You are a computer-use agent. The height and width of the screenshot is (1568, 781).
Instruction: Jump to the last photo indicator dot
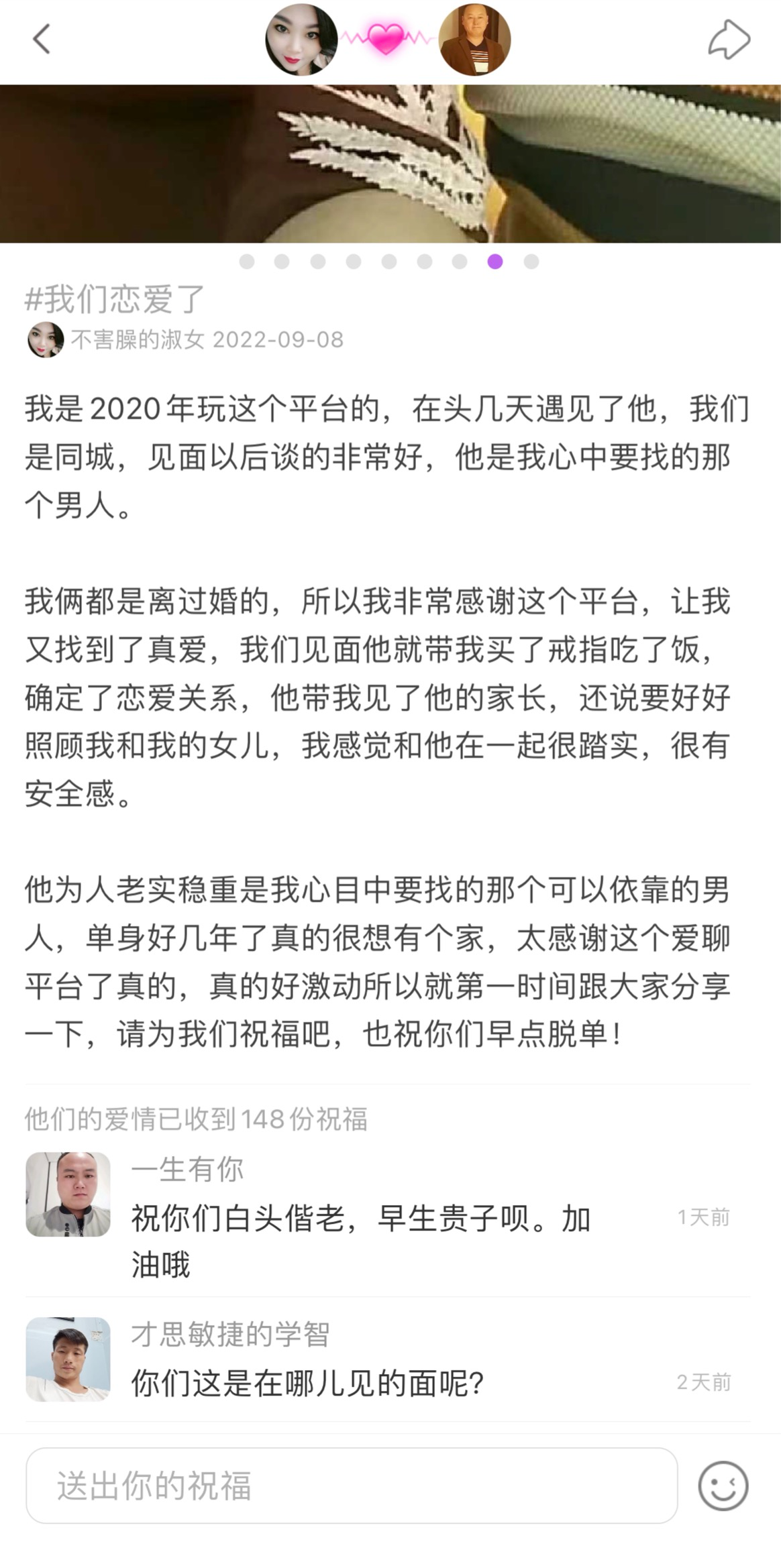click(x=531, y=262)
